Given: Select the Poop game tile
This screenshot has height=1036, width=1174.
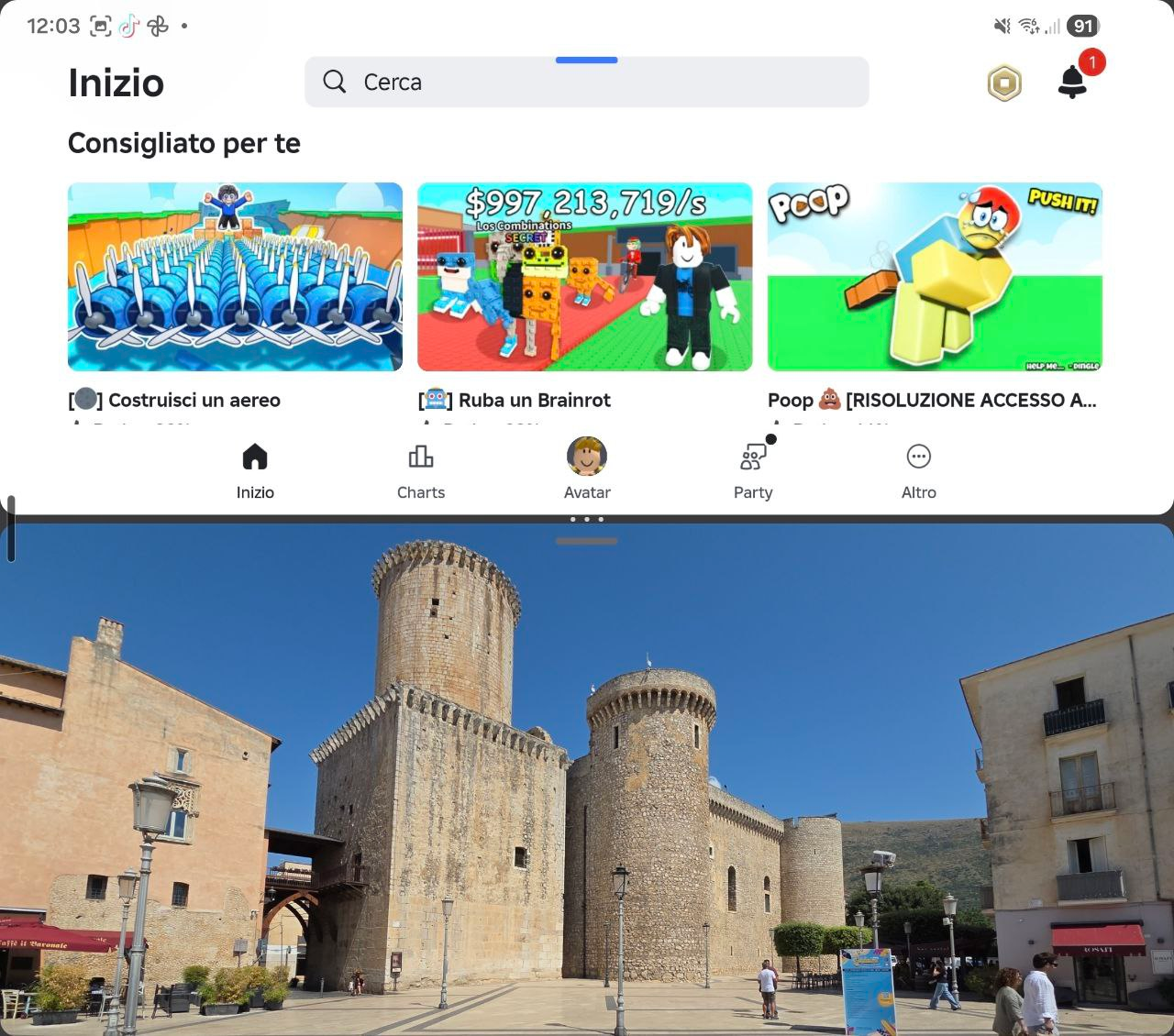Looking at the screenshot, I should [x=935, y=277].
